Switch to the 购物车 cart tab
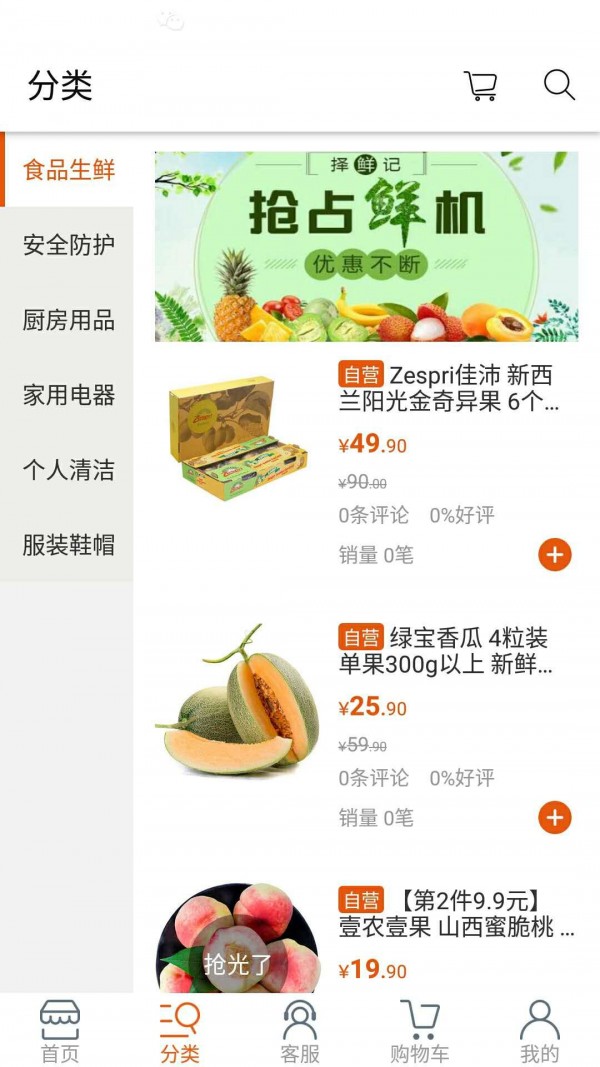600x1067 pixels. (420, 1031)
